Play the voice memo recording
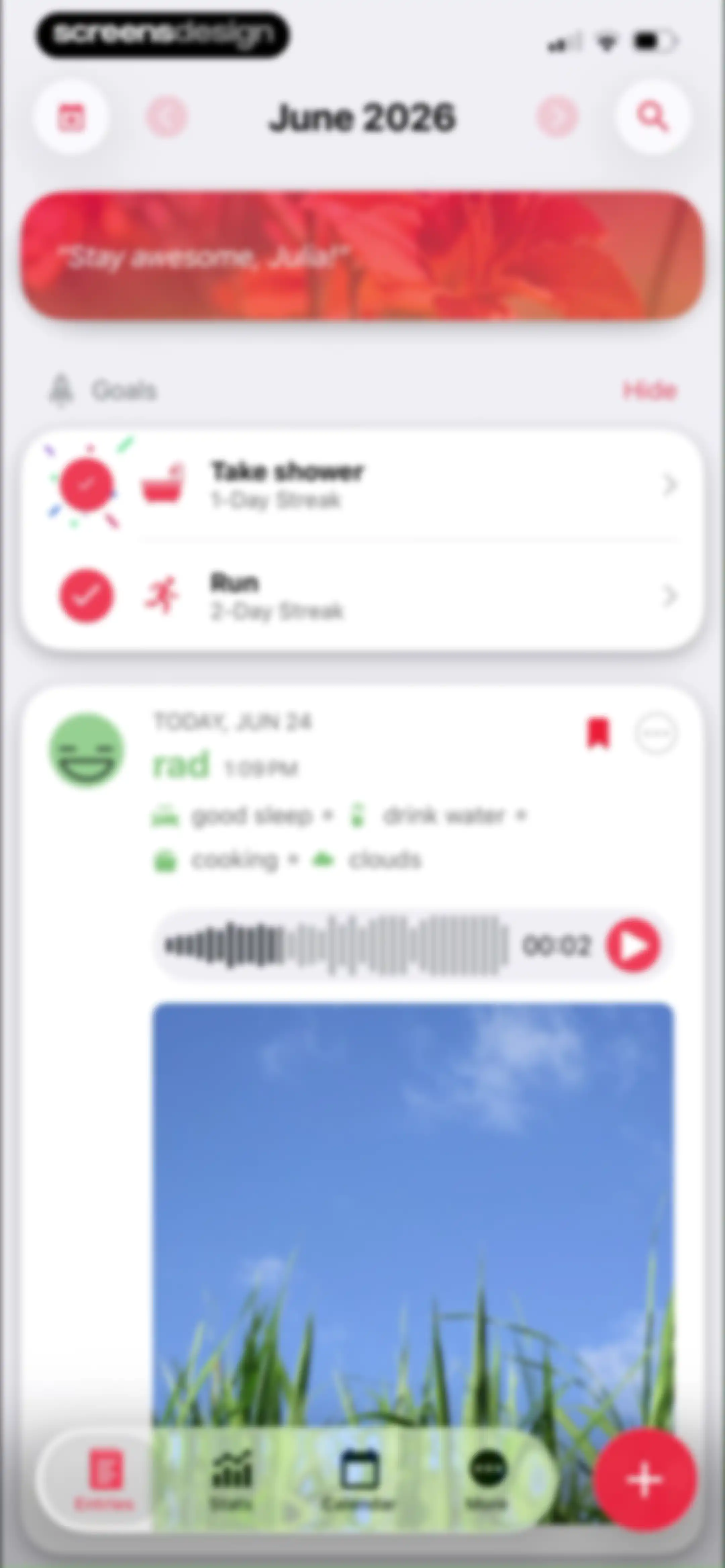Viewport: 725px width, 1568px height. pos(634,945)
